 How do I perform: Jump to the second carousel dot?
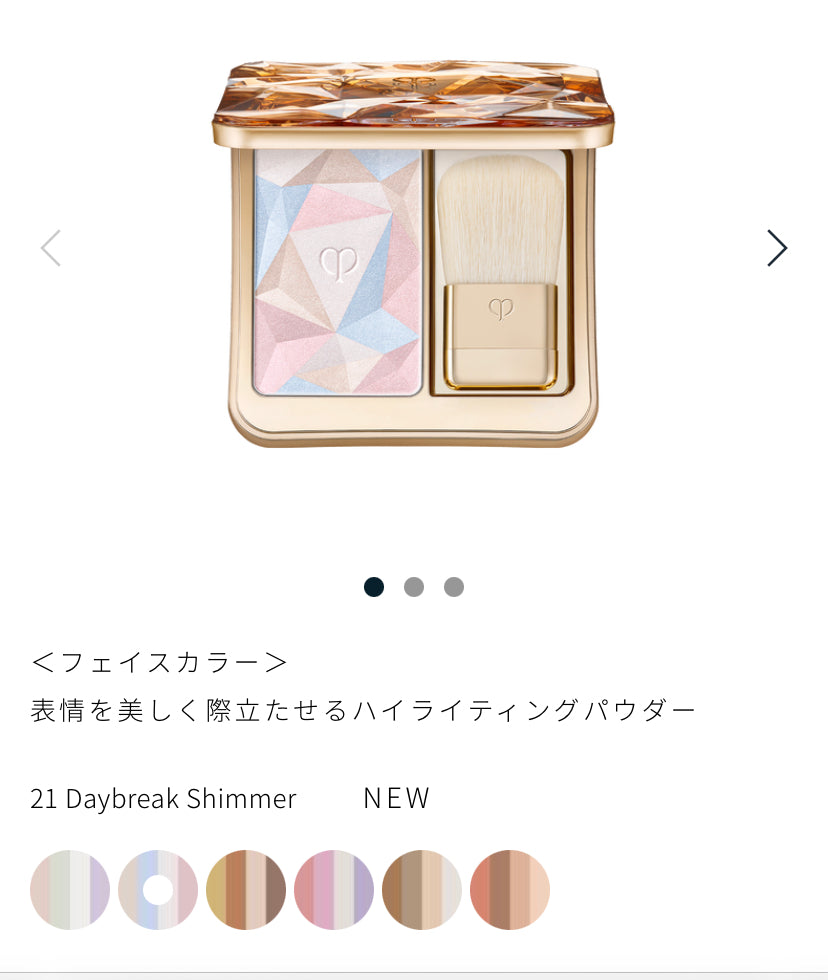pos(414,587)
